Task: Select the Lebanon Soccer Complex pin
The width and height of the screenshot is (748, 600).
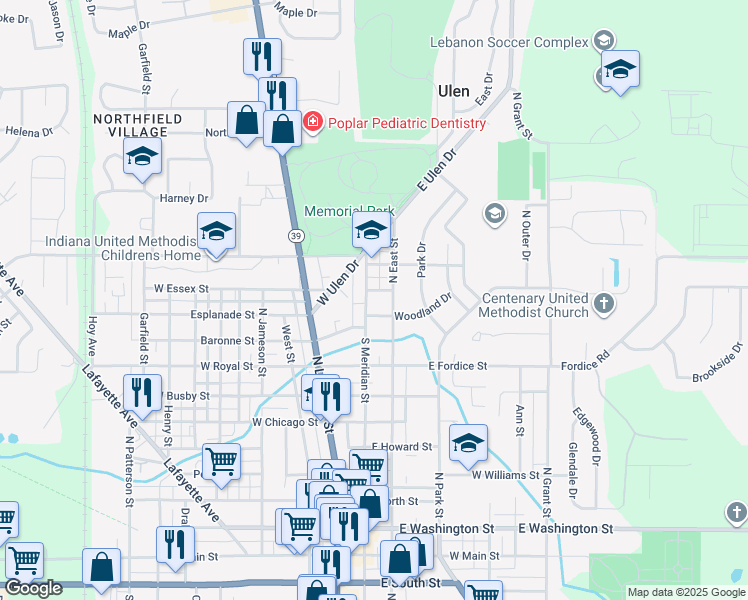Action: (603, 42)
